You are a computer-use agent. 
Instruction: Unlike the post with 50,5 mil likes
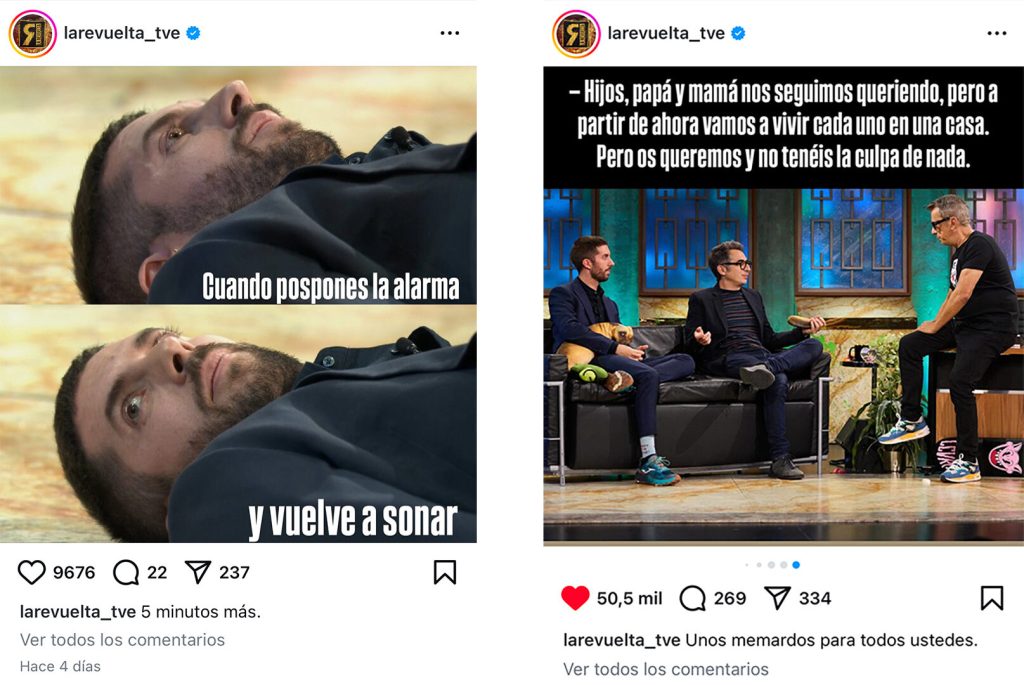coord(575,598)
